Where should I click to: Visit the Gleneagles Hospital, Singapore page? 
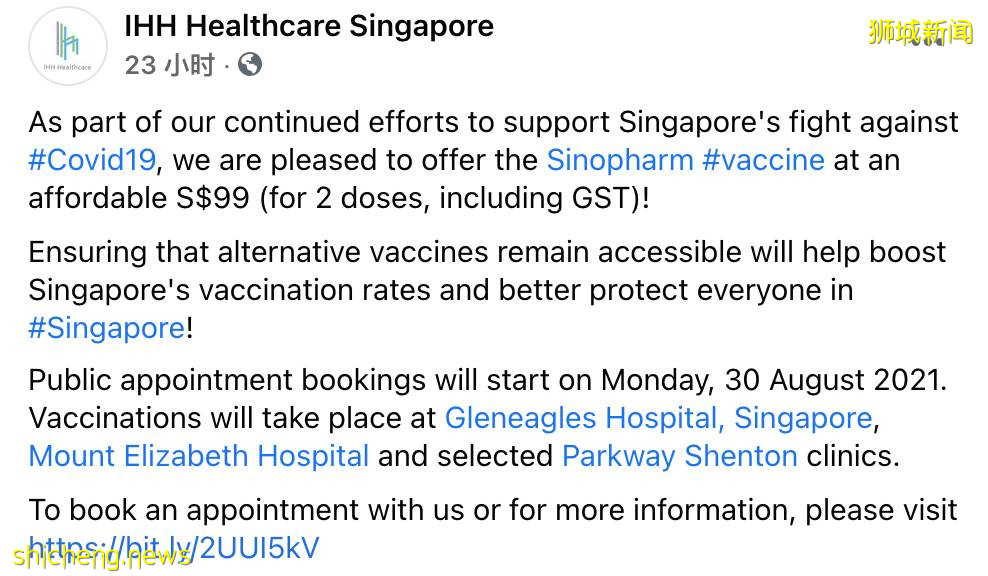[658, 417]
